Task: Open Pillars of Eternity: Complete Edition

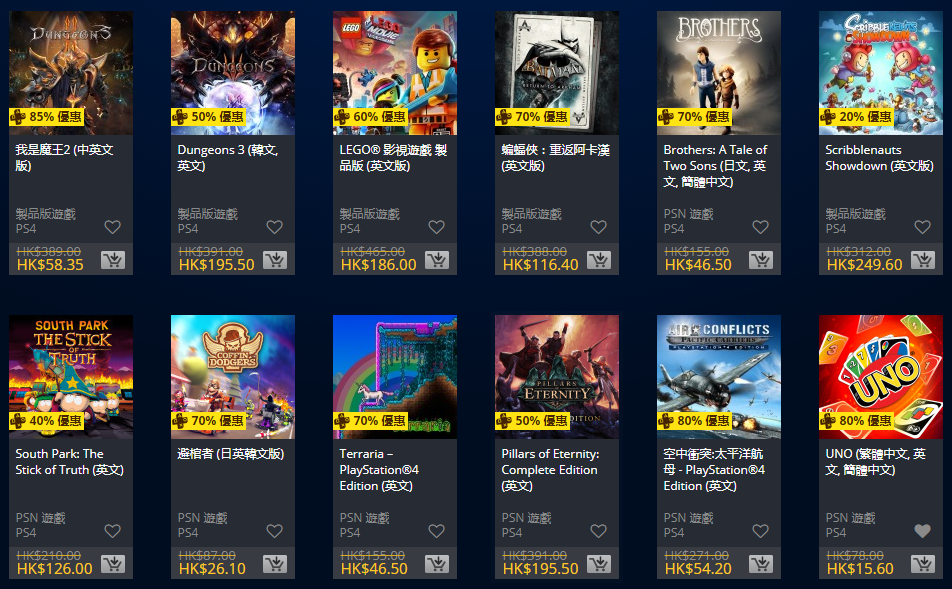Action: point(556,377)
